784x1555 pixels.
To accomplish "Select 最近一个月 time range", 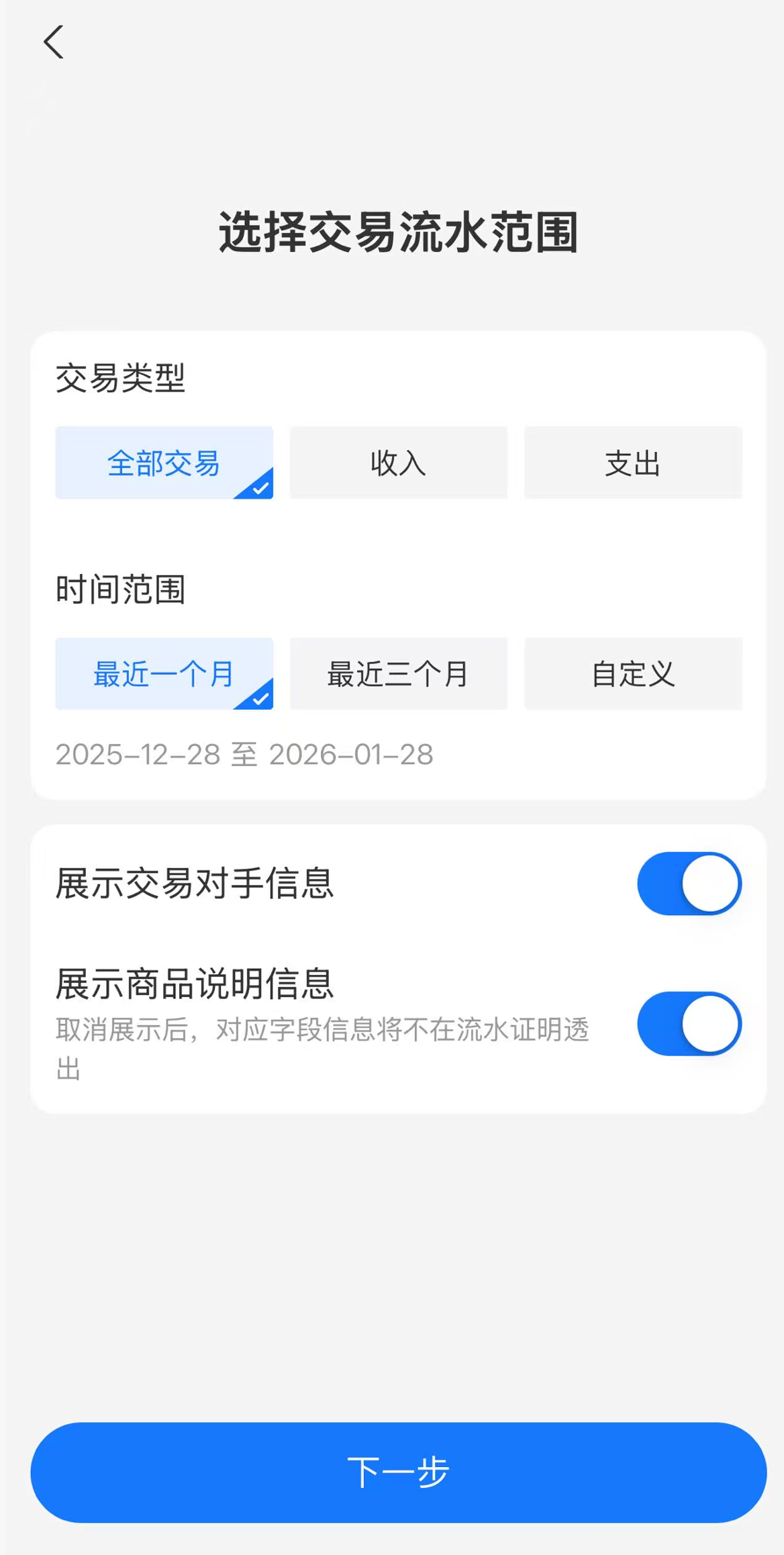I will (164, 673).
